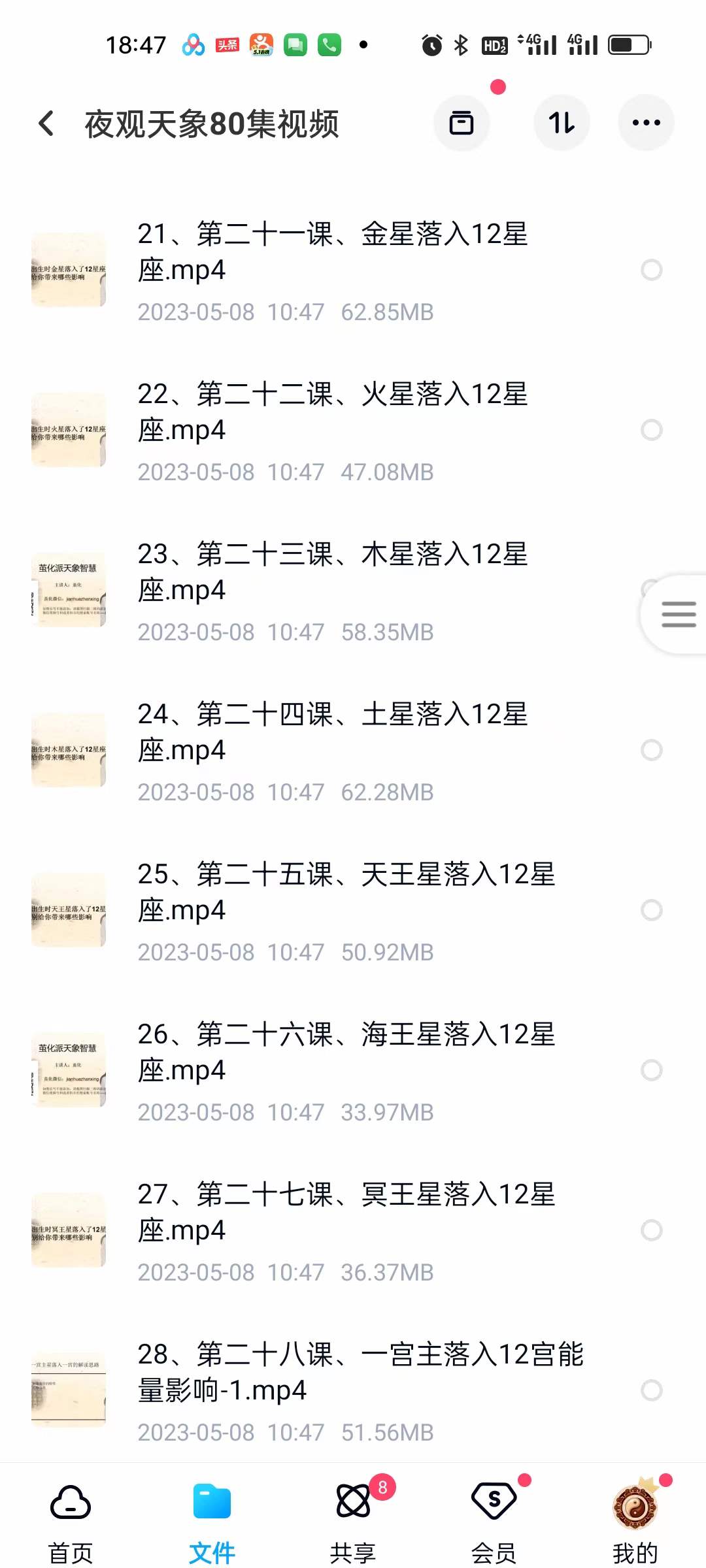The height and width of the screenshot is (1568, 706).
Task: Open video 21、第二十一课、金星落入12星座.mp4
Action: [332, 252]
